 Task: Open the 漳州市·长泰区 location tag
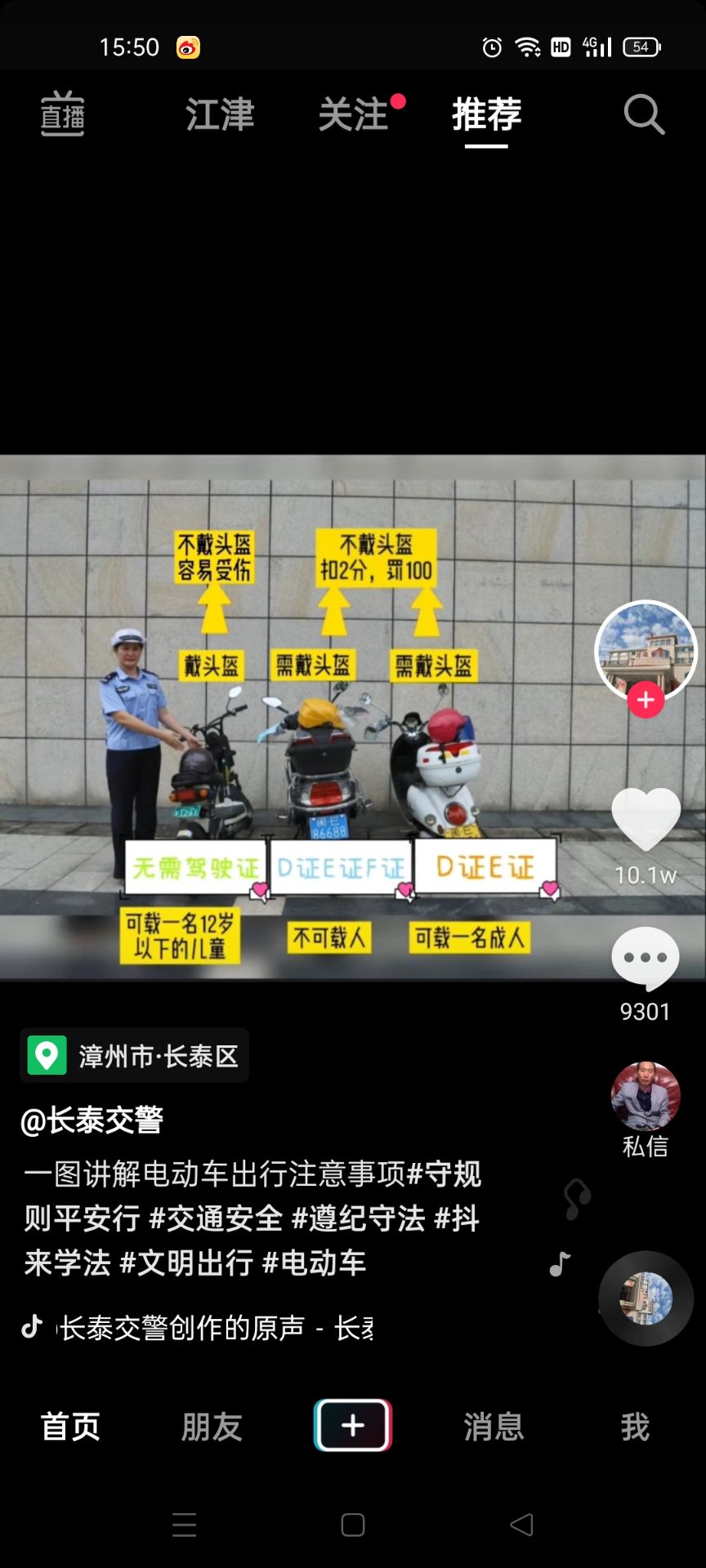(x=135, y=1055)
